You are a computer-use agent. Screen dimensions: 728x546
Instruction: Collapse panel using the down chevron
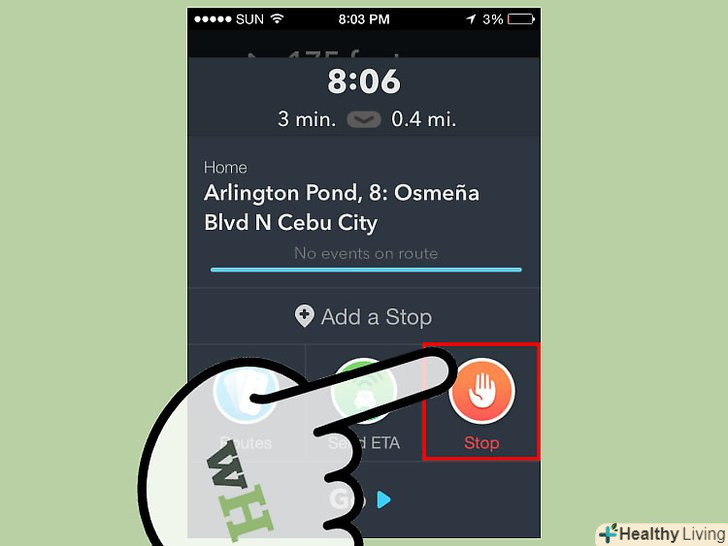(364, 120)
